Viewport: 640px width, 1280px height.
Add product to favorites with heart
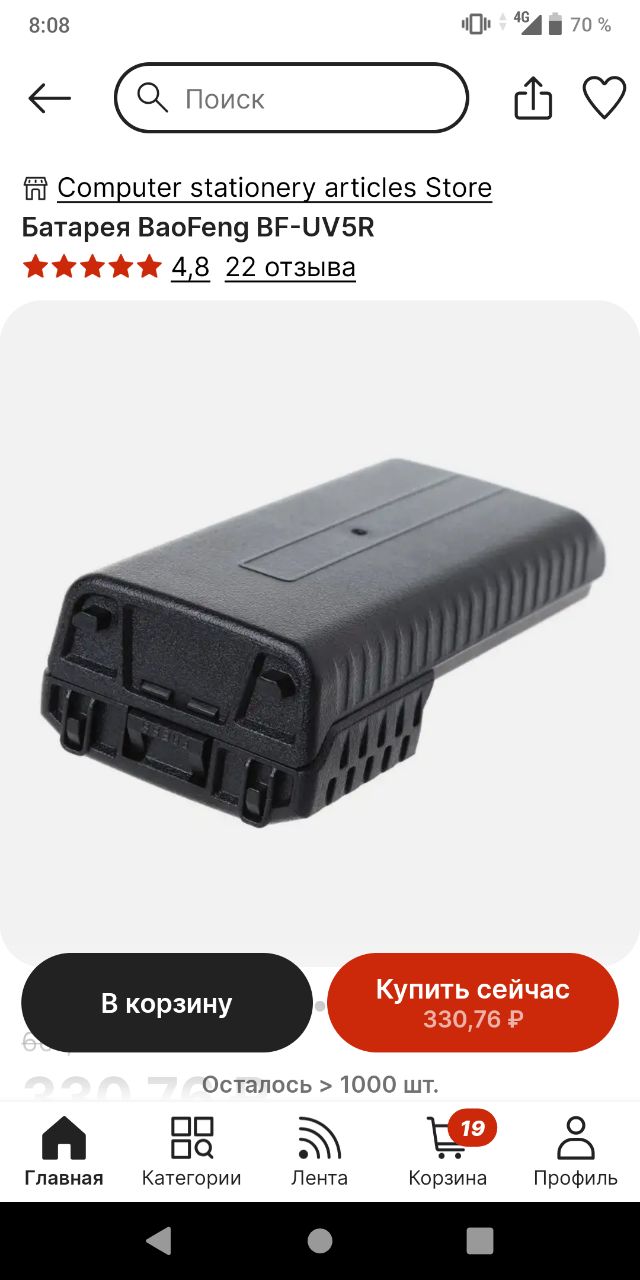click(604, 98)
